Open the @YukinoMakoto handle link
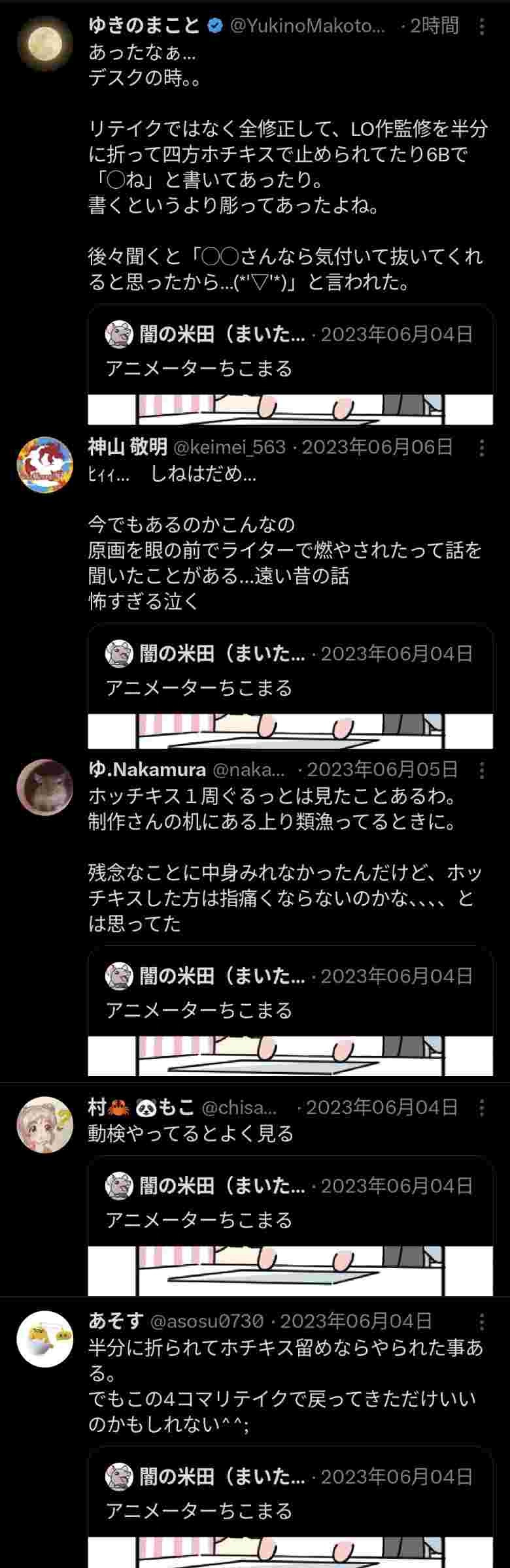 307,26
